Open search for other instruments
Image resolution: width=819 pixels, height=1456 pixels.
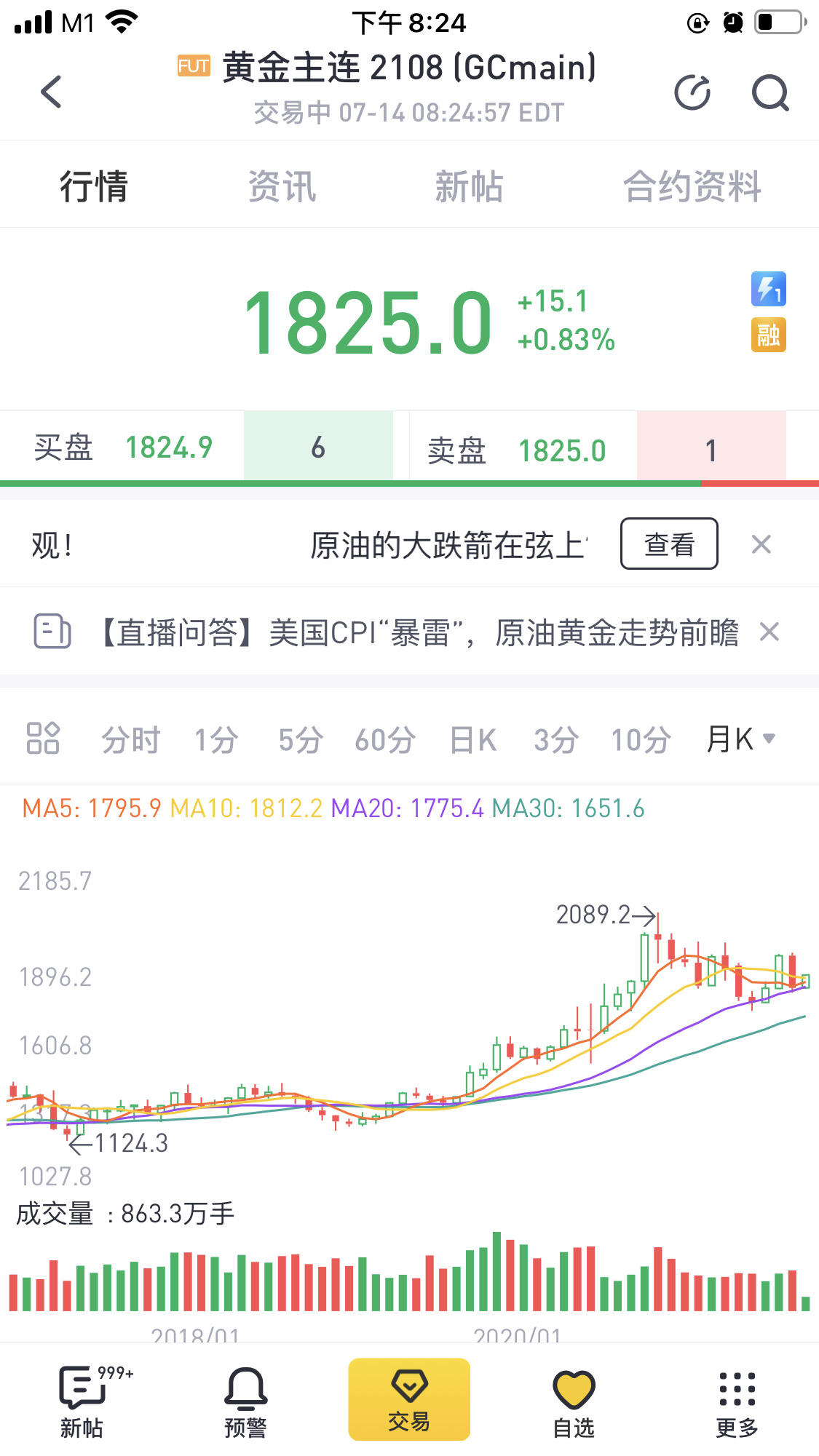769,92
